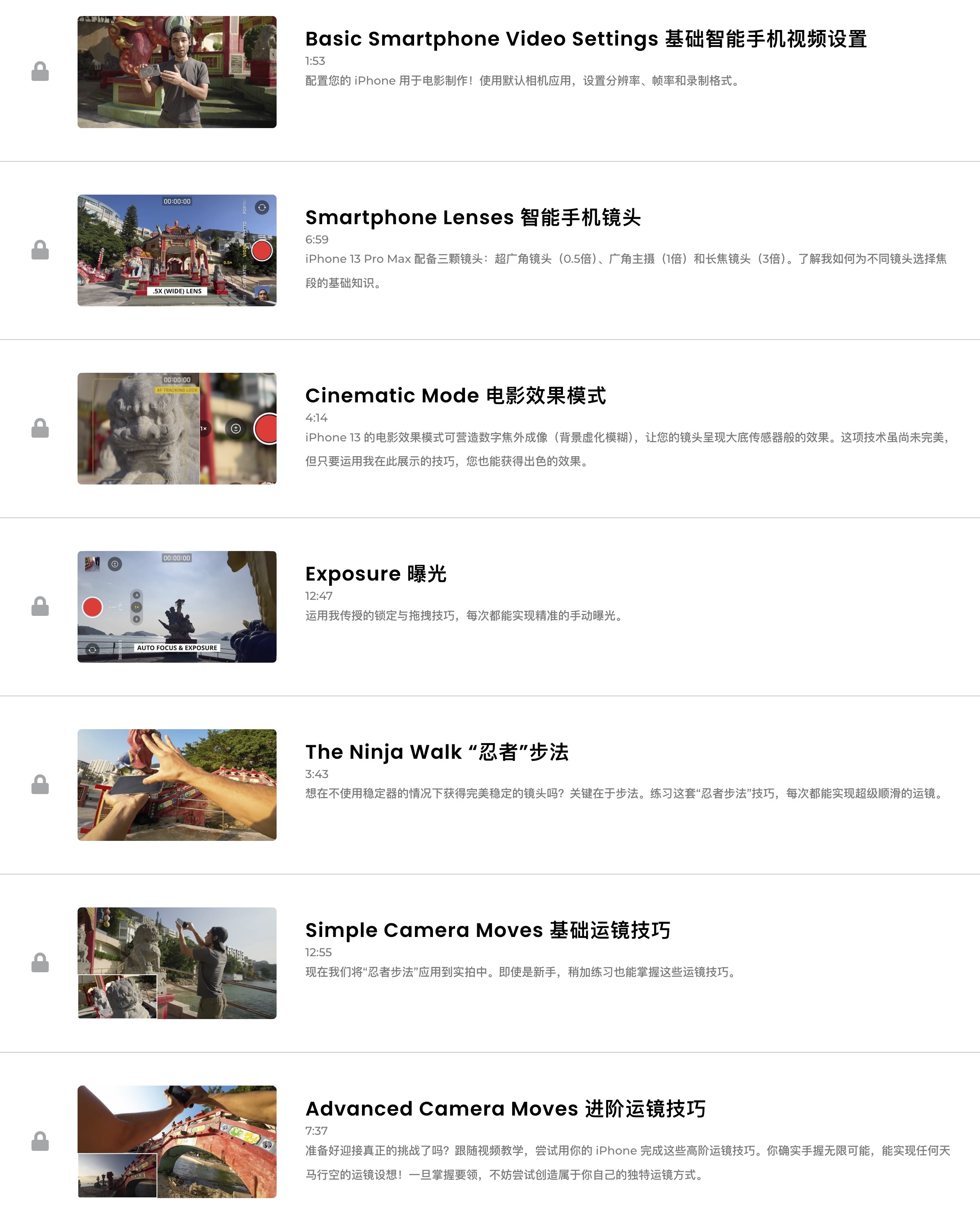
Task: Open the Advanced Camera Moves lesson
Action: (x=505, y=1109)
